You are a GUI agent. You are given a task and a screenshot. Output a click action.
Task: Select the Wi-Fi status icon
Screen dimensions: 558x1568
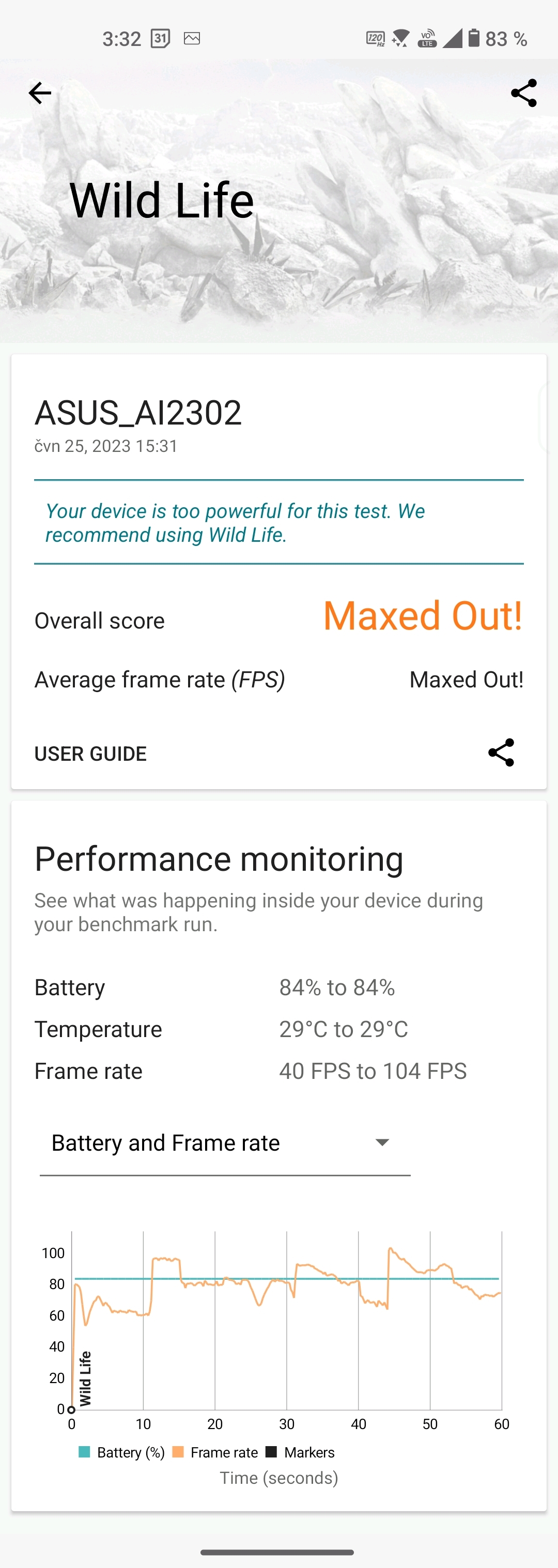[x=401, y=38]
